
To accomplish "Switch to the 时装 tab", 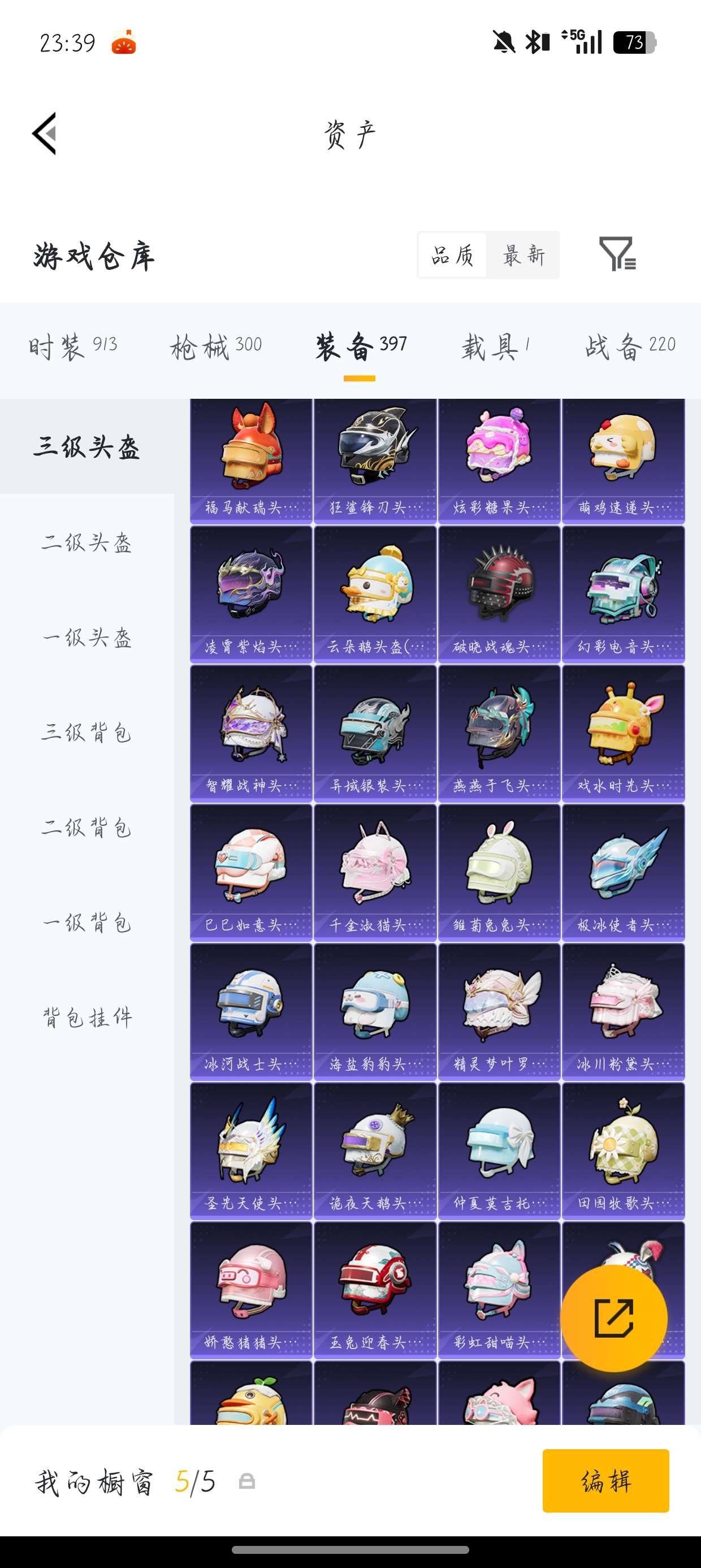I will tap(72, 347).
